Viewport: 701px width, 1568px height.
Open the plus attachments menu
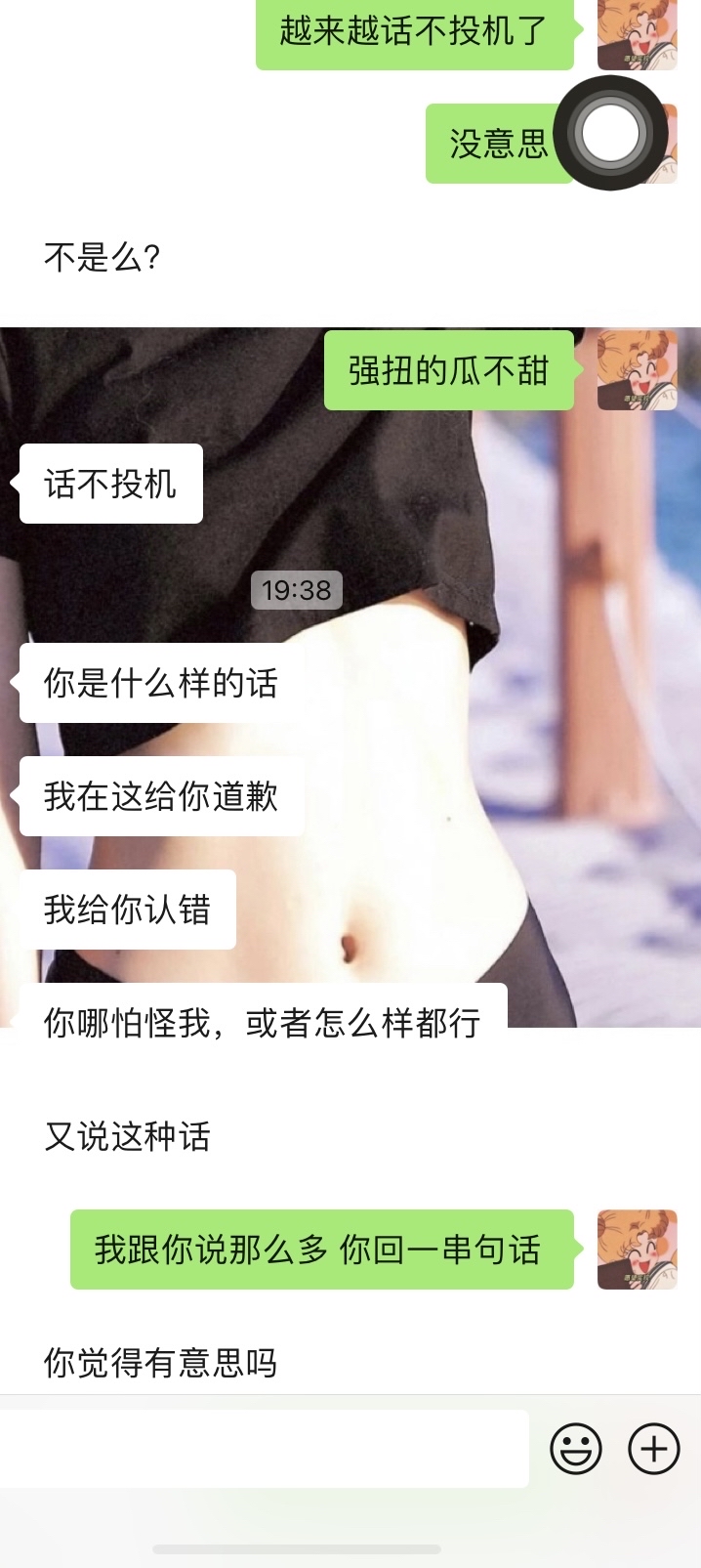653,1448
